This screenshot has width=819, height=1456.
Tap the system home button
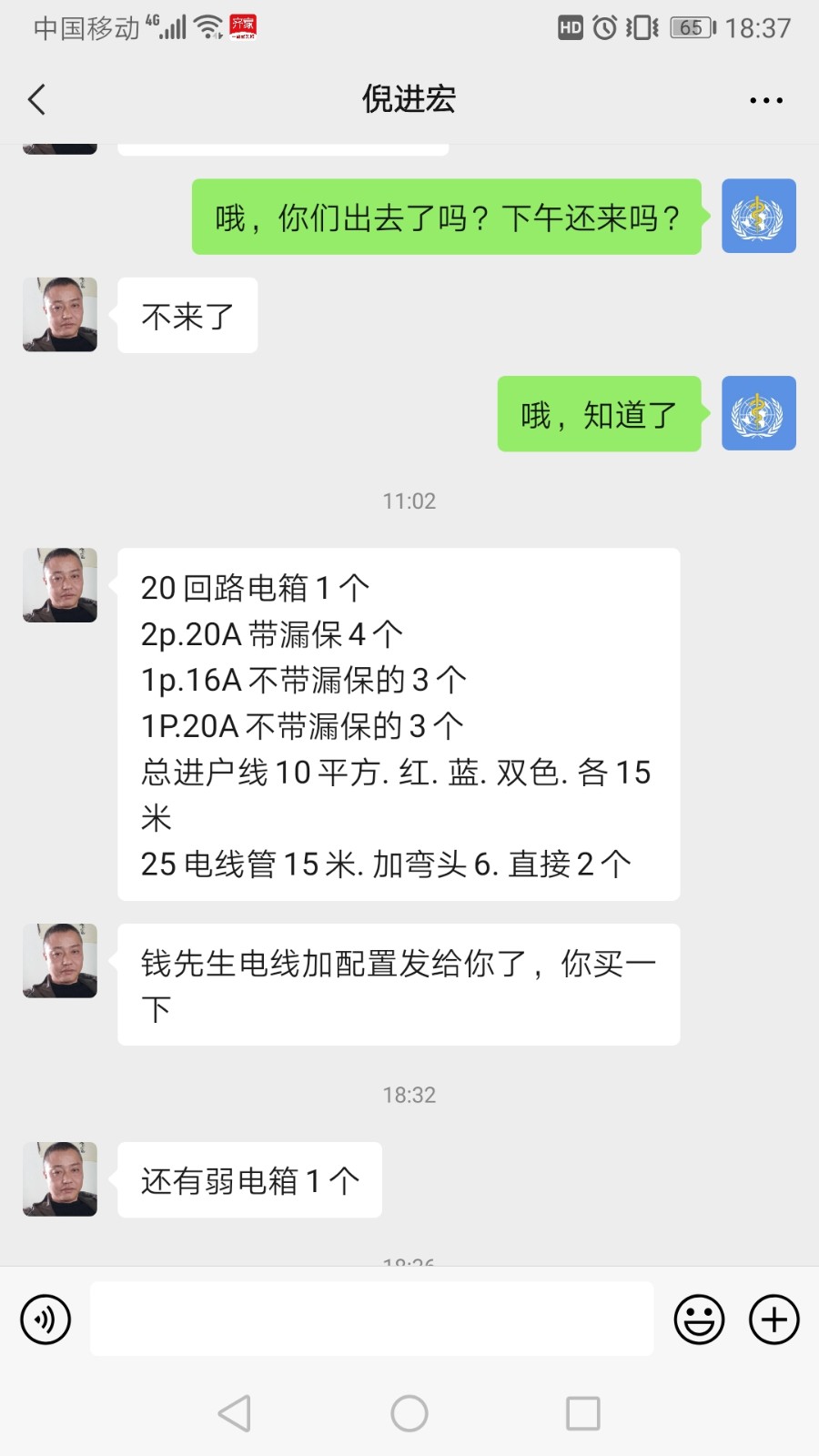coord(409,1413)
